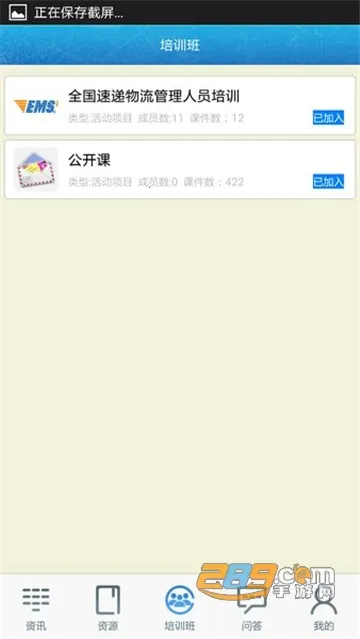Screen dimensions: 360x639
Task: Select the 培训班 tab
Action: [x=180, y=608]
